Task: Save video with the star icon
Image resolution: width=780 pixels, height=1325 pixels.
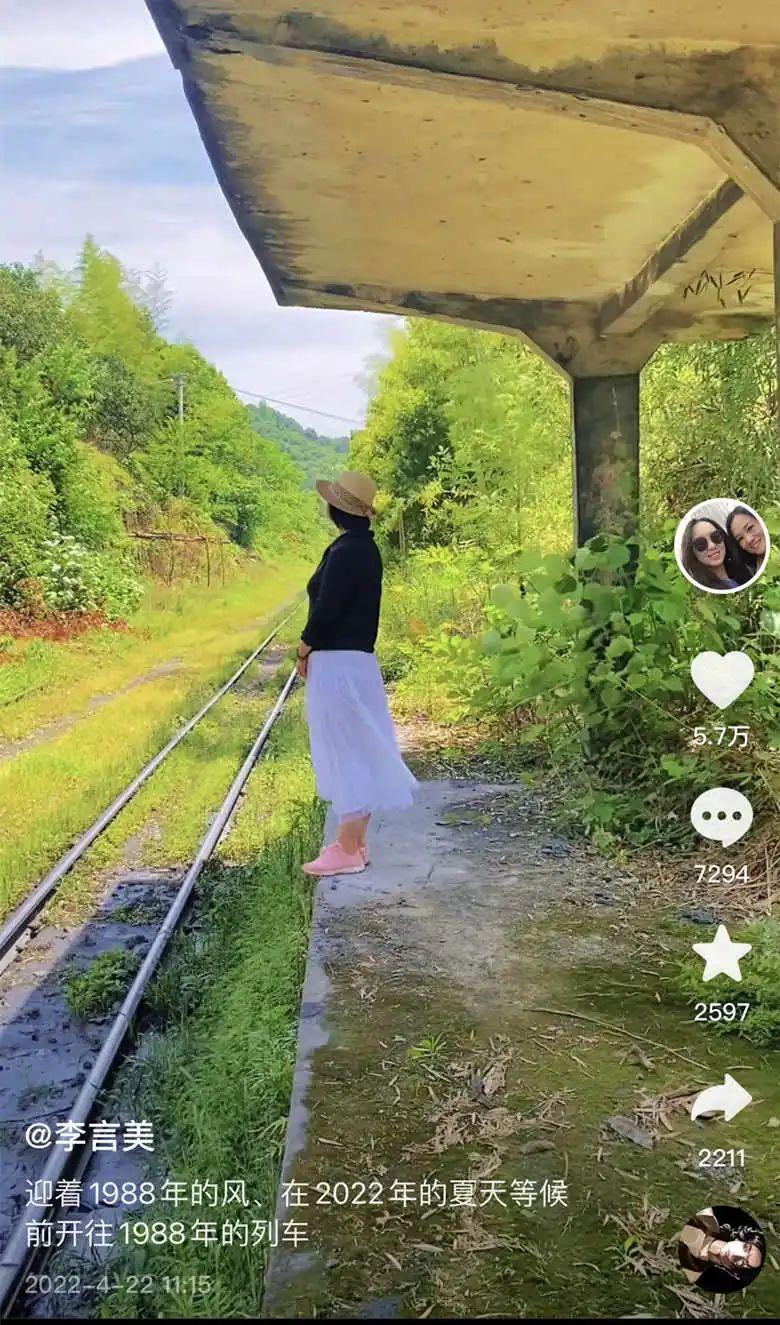Action: [722, 954]
